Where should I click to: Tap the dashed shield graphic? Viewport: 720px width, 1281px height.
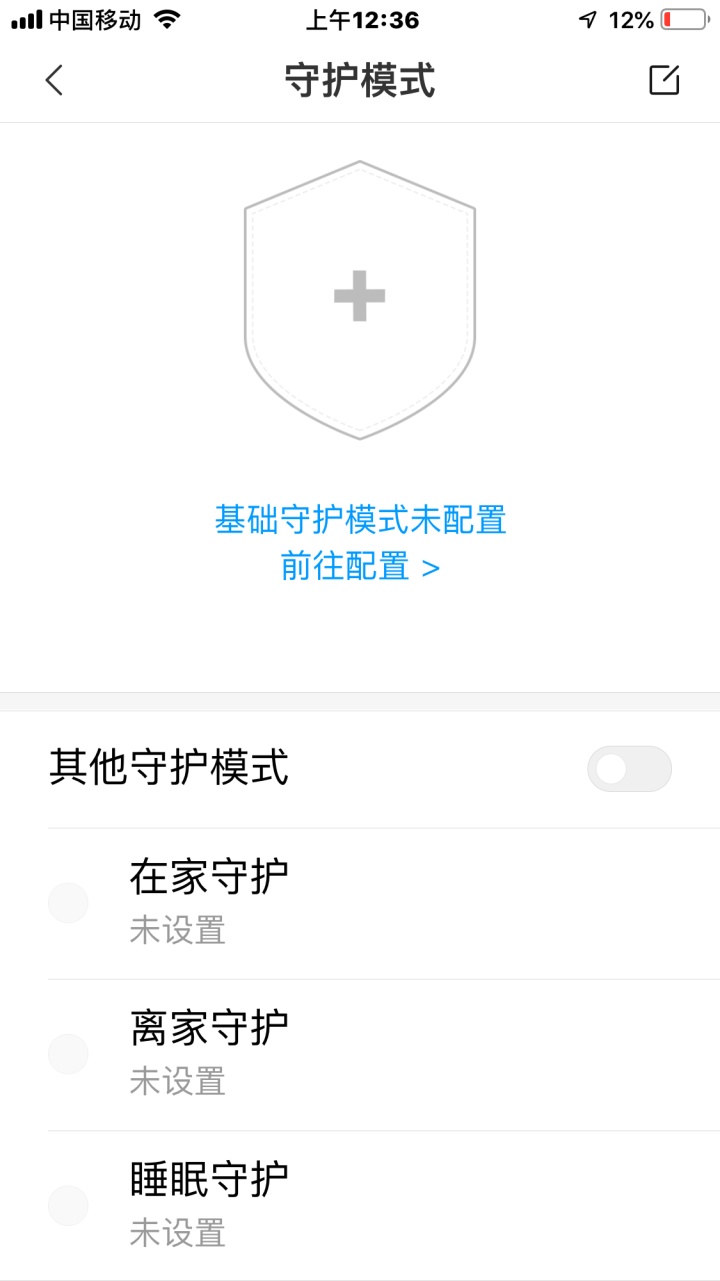pos(360,300)
